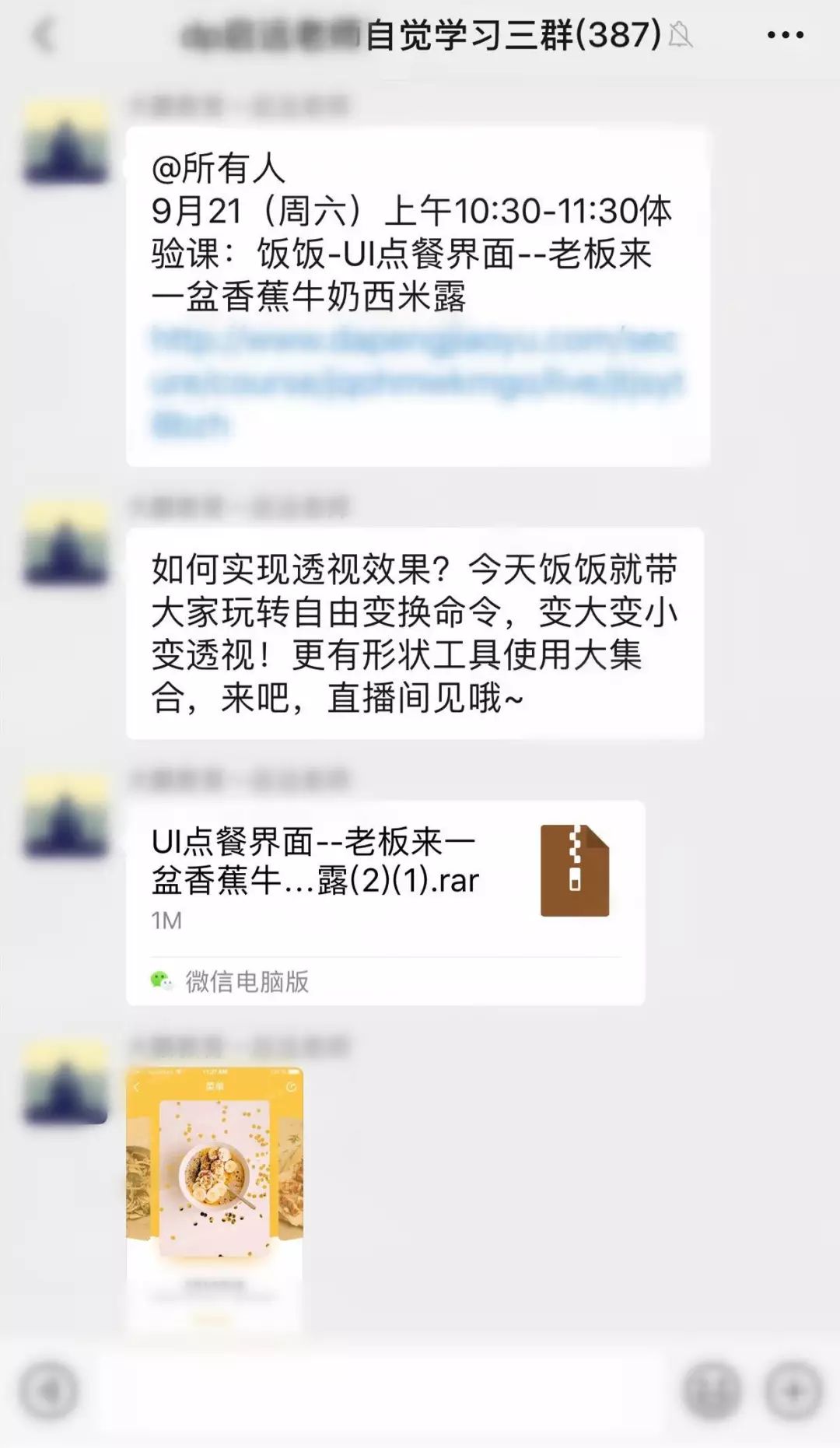The height and width of the screenshot is (1448, 840).
Task: Open the UI点餐界面 rar file attachment
Action: tap(386, 903)
